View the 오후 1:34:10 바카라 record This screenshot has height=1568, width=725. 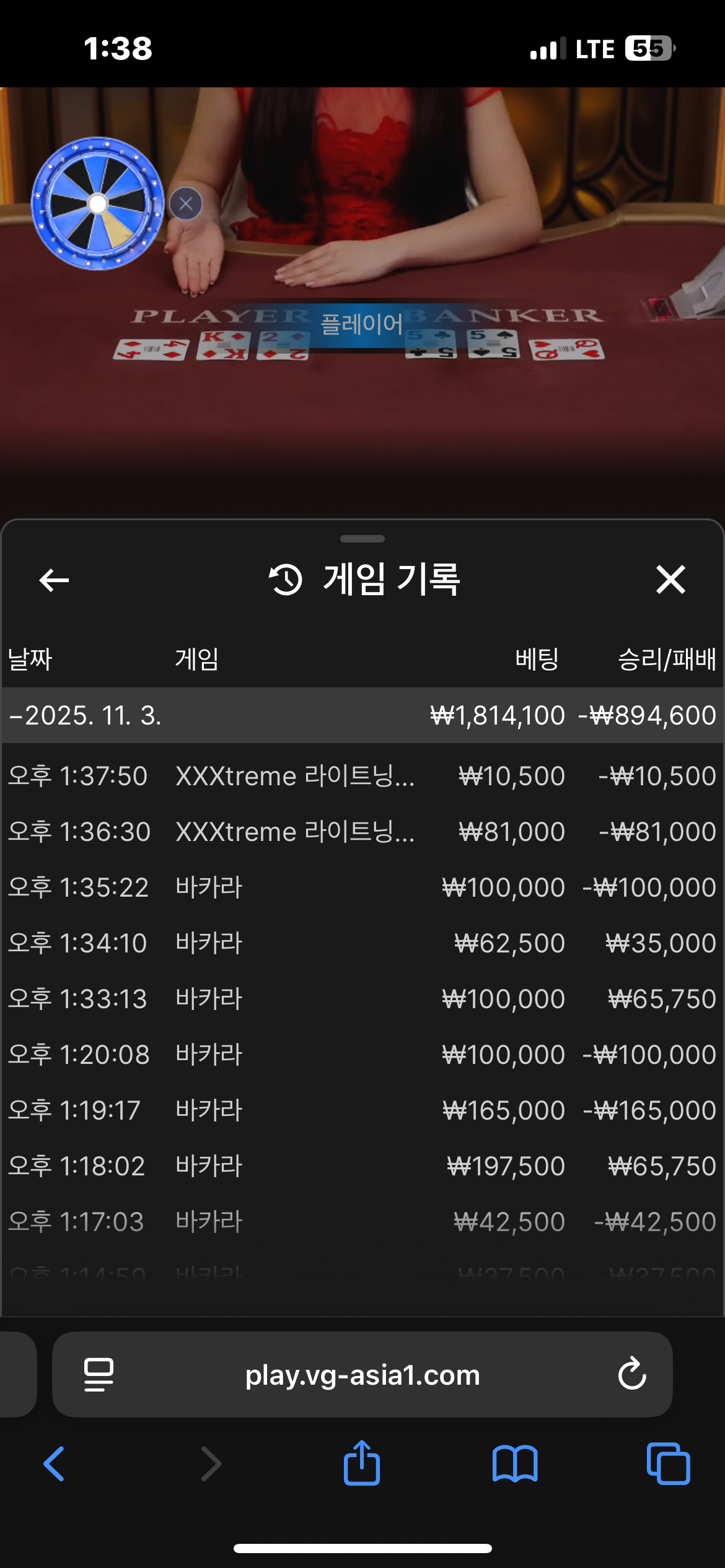[362, 943]
